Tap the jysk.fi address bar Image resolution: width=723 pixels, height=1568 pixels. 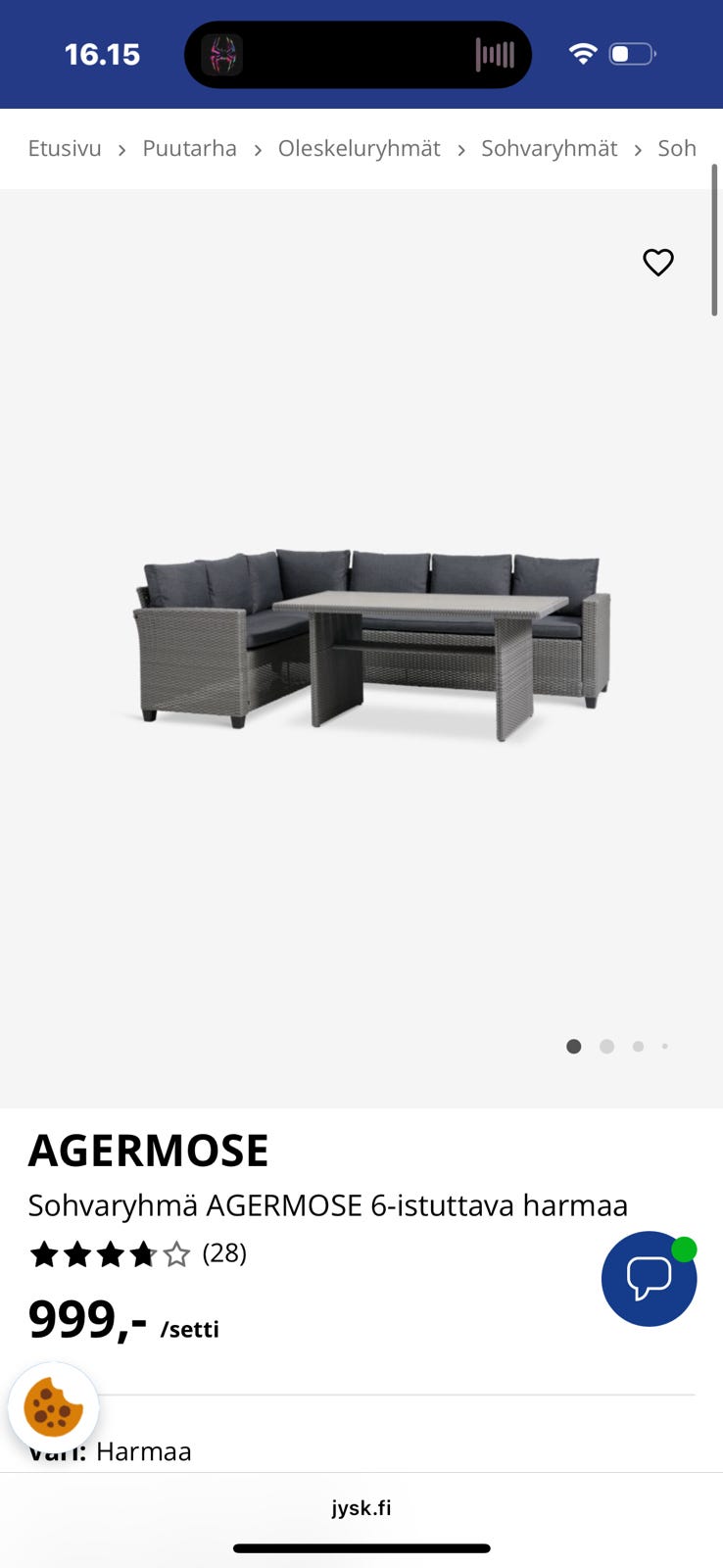(x=361, y=1507)
